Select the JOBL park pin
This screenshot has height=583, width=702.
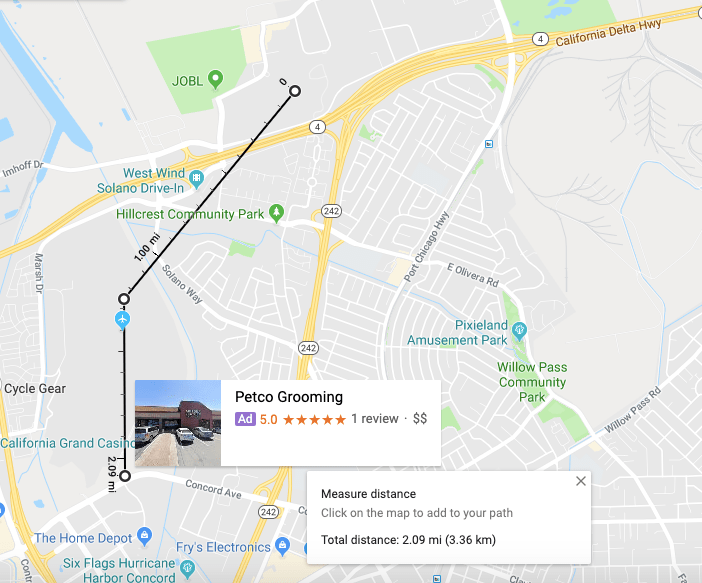tap(216, 80)
